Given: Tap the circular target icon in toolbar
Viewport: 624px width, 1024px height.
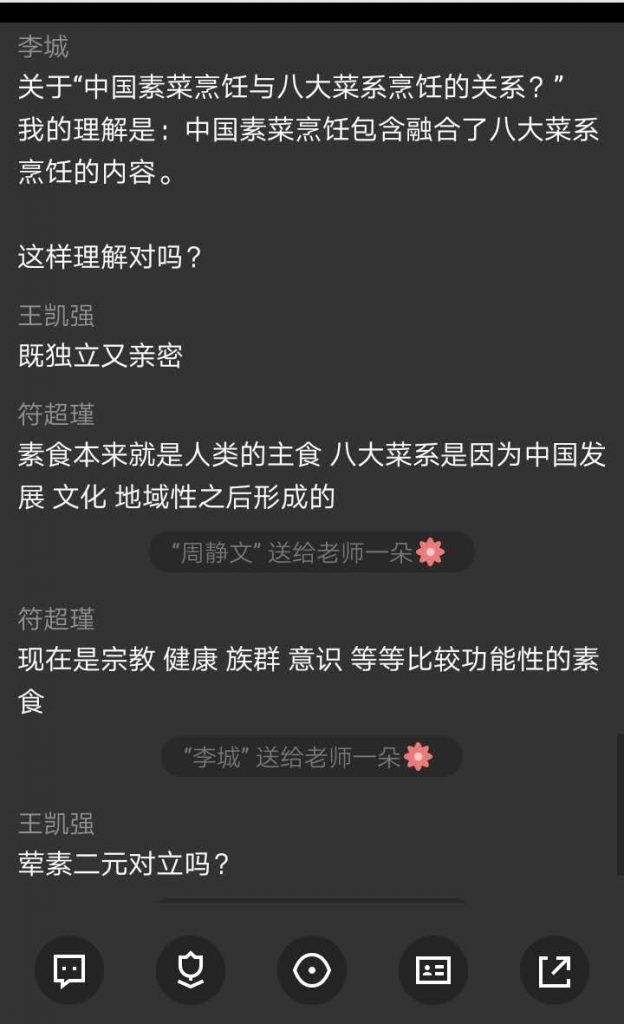Looking at the screenshot, I should point(312,970).
